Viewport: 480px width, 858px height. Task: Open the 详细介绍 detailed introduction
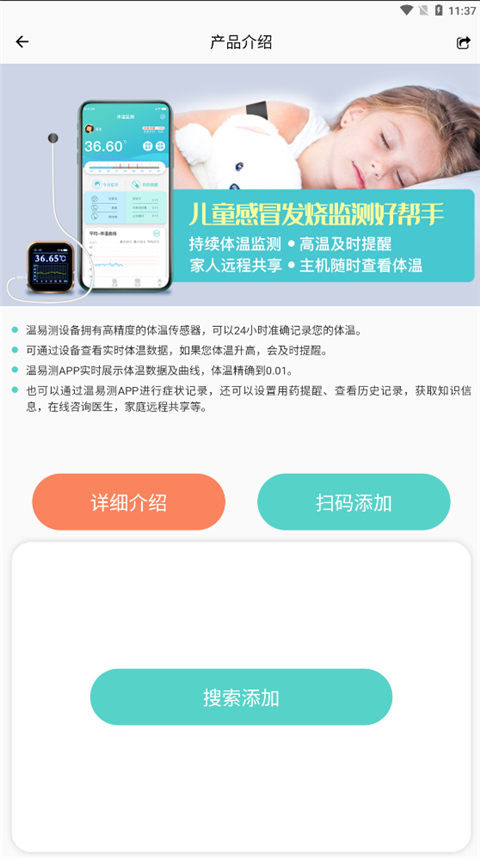pos(129,502)
